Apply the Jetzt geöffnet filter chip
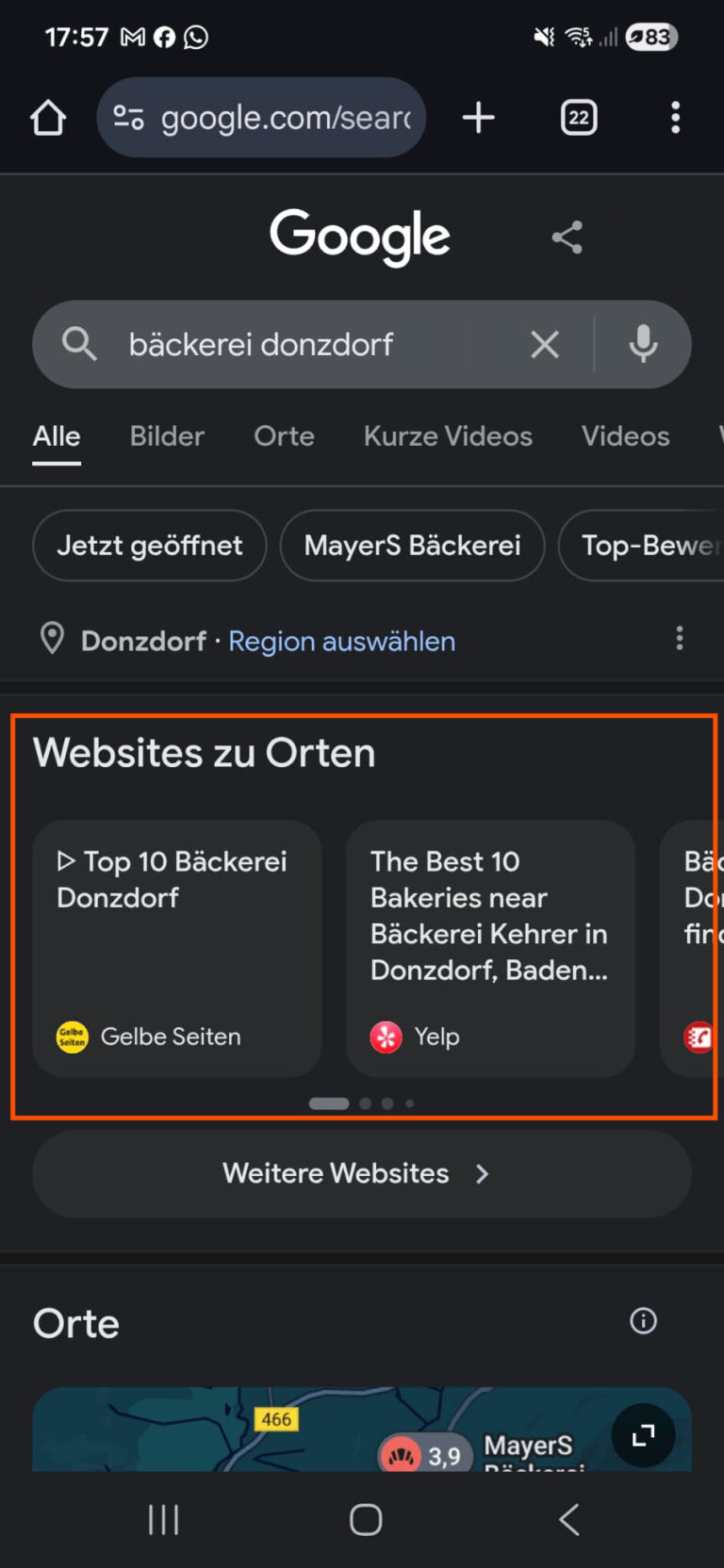 click(x=150, y=546)
